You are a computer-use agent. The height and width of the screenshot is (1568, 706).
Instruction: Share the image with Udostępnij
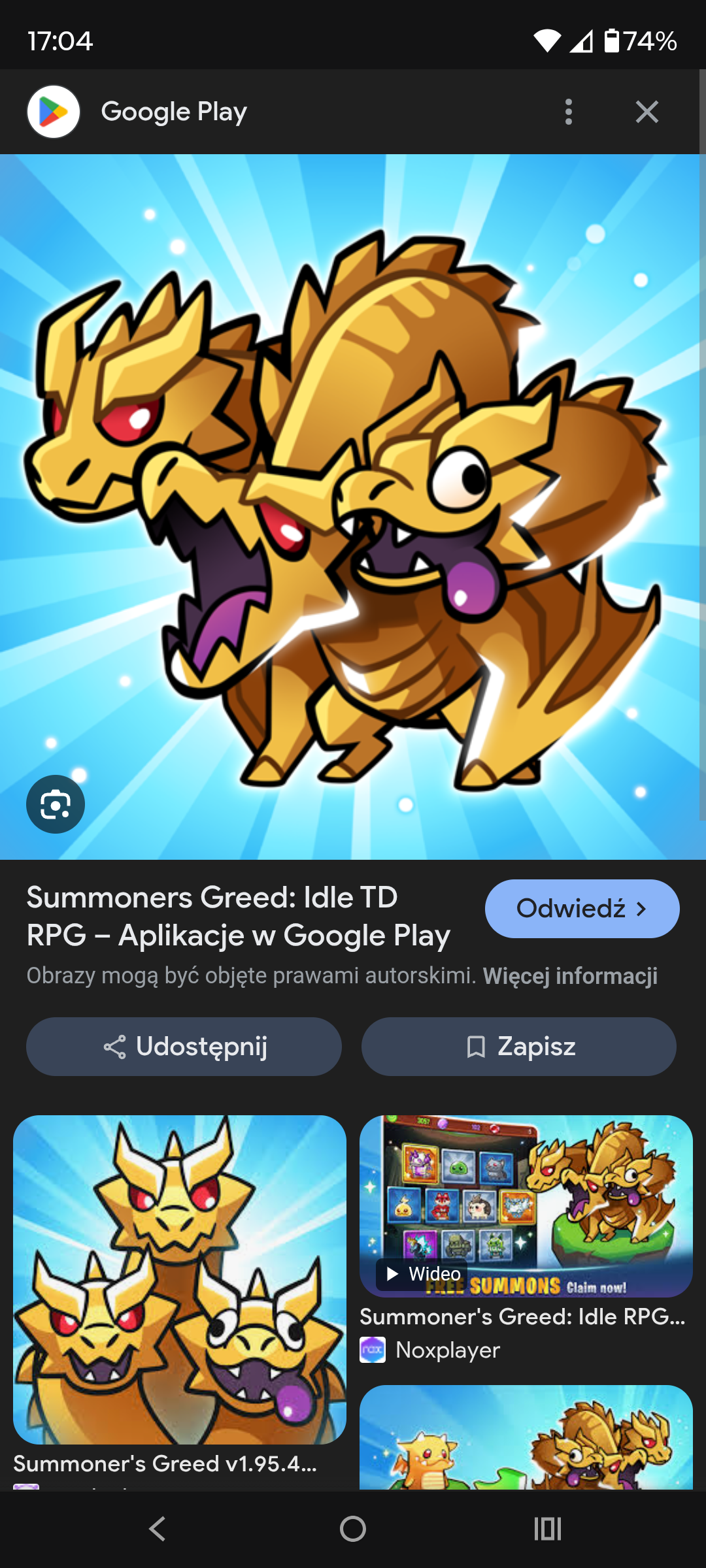(184, 1047)
